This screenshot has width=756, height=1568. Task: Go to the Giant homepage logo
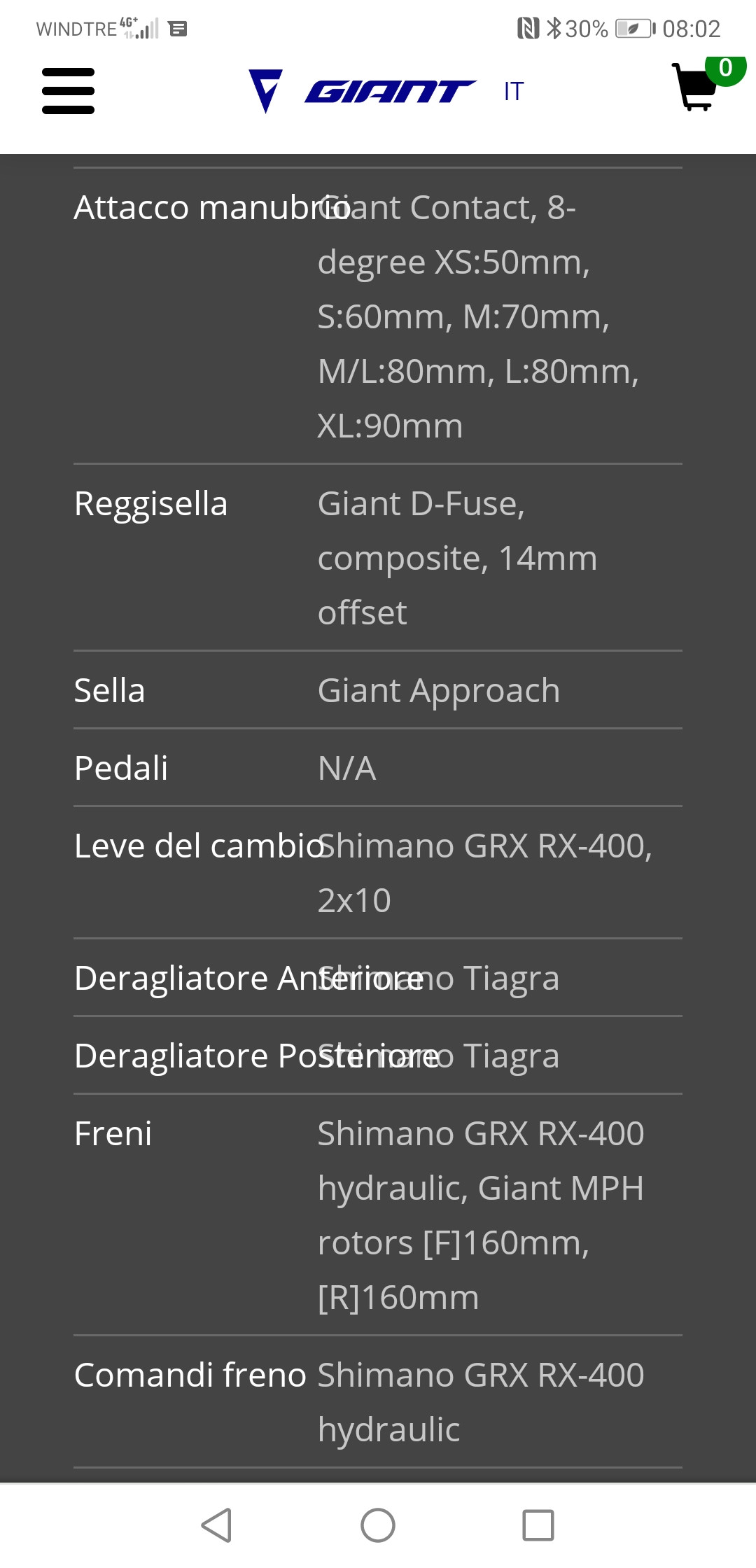tap(363, 91)
